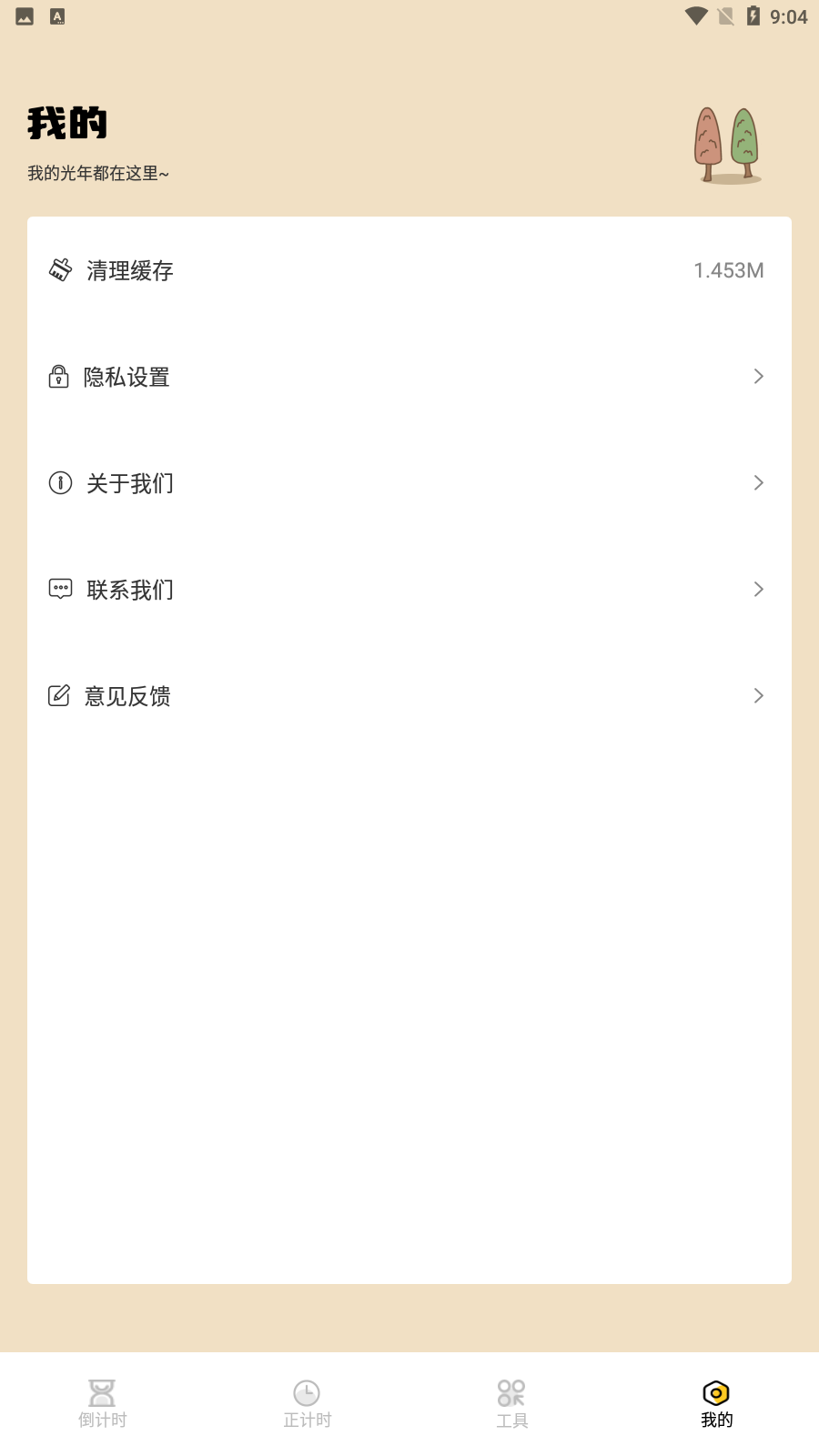Click the broom icon beside 清理缓存

point(60,270)
